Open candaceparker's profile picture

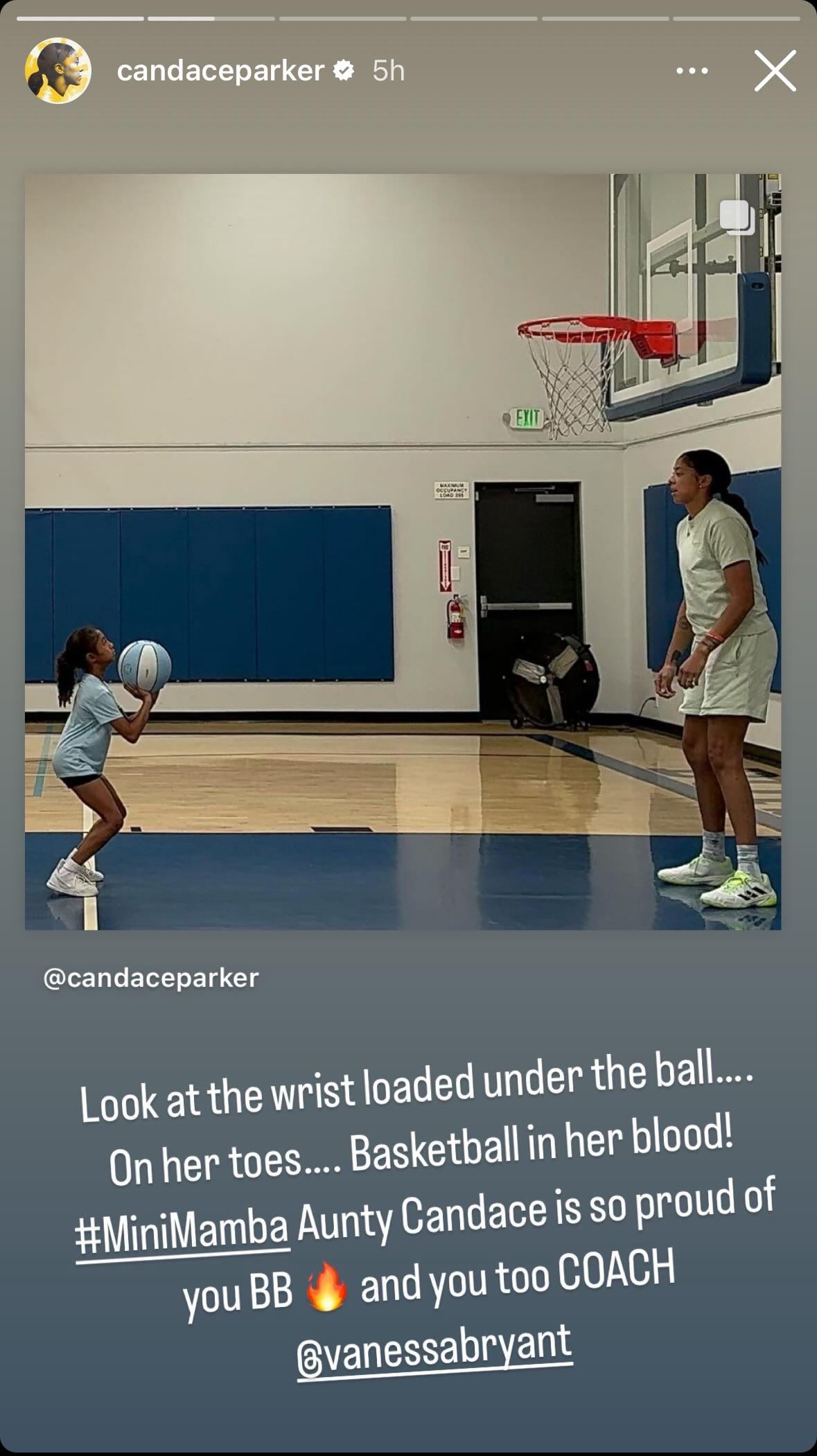pos(58,71)
